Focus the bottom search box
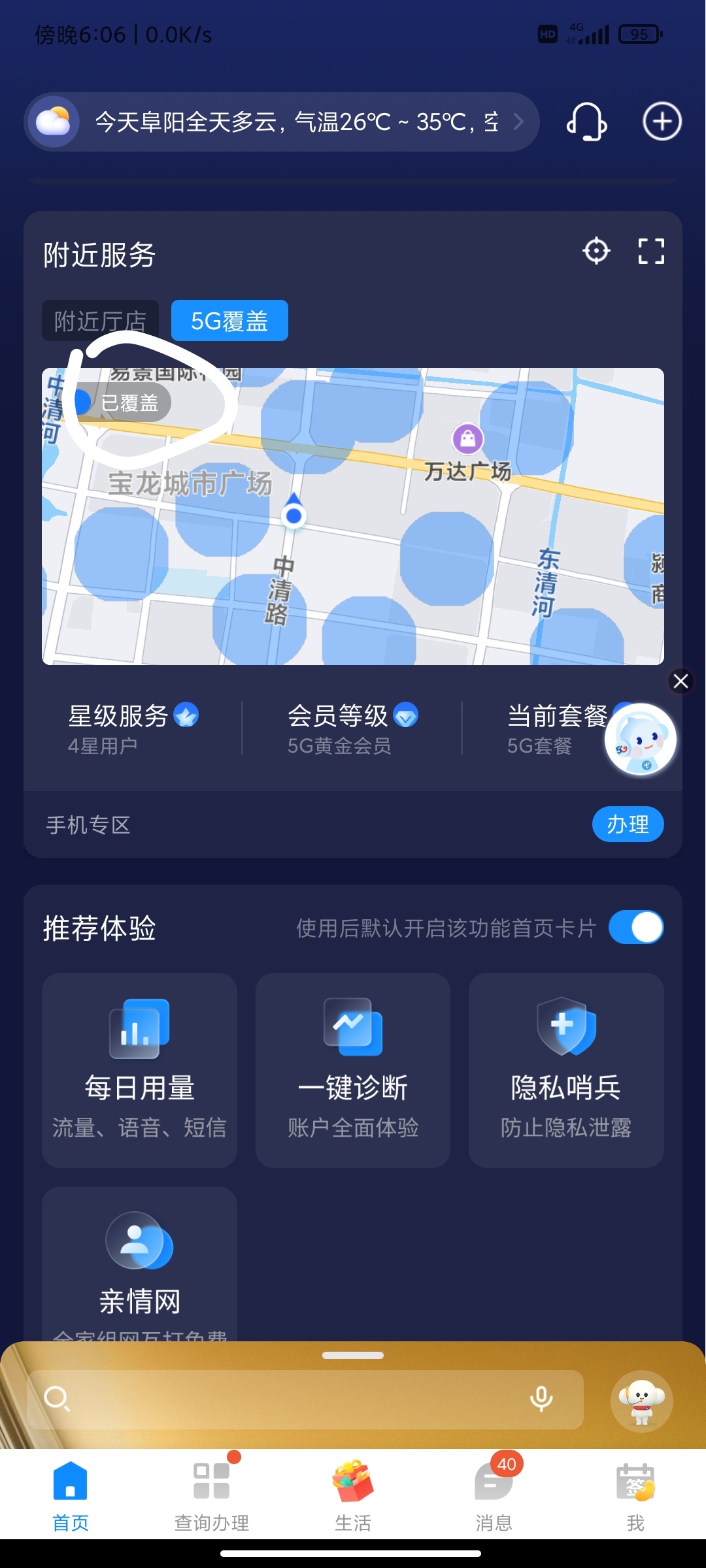This screenshot has height=1568, width=706. (288, 1399)
